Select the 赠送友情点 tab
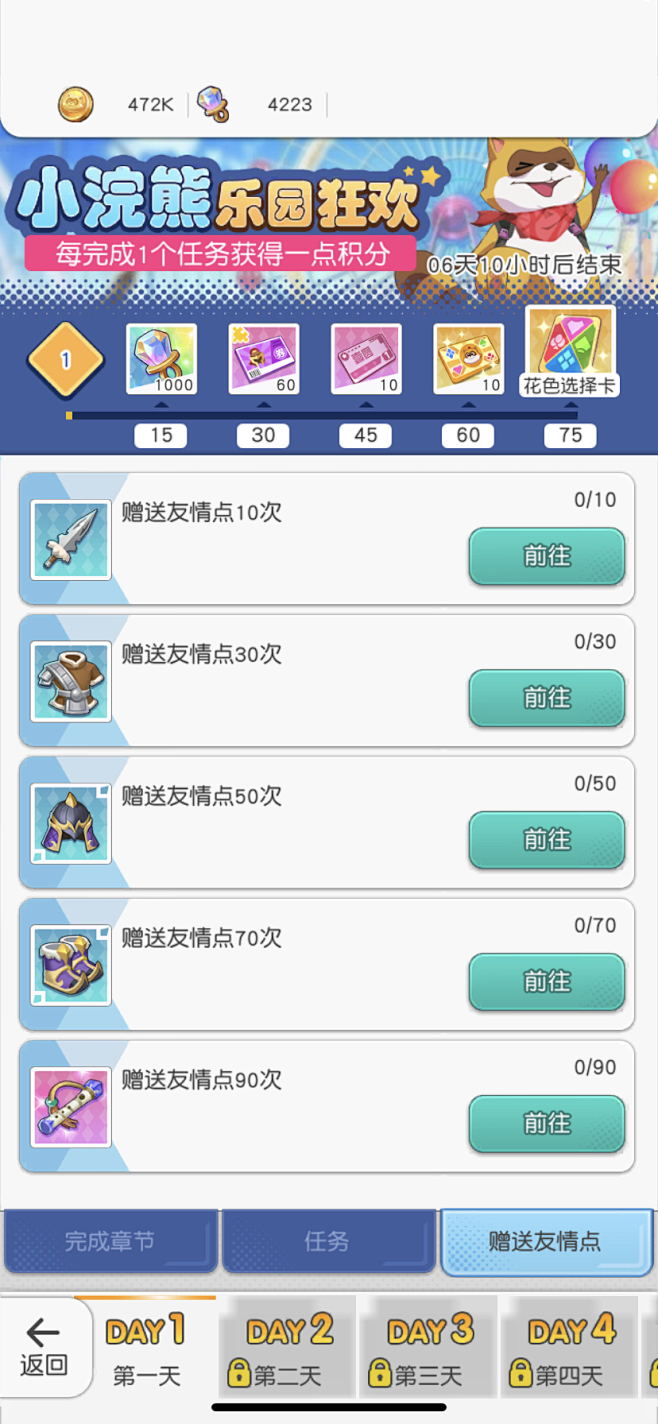 (546, 1242)
